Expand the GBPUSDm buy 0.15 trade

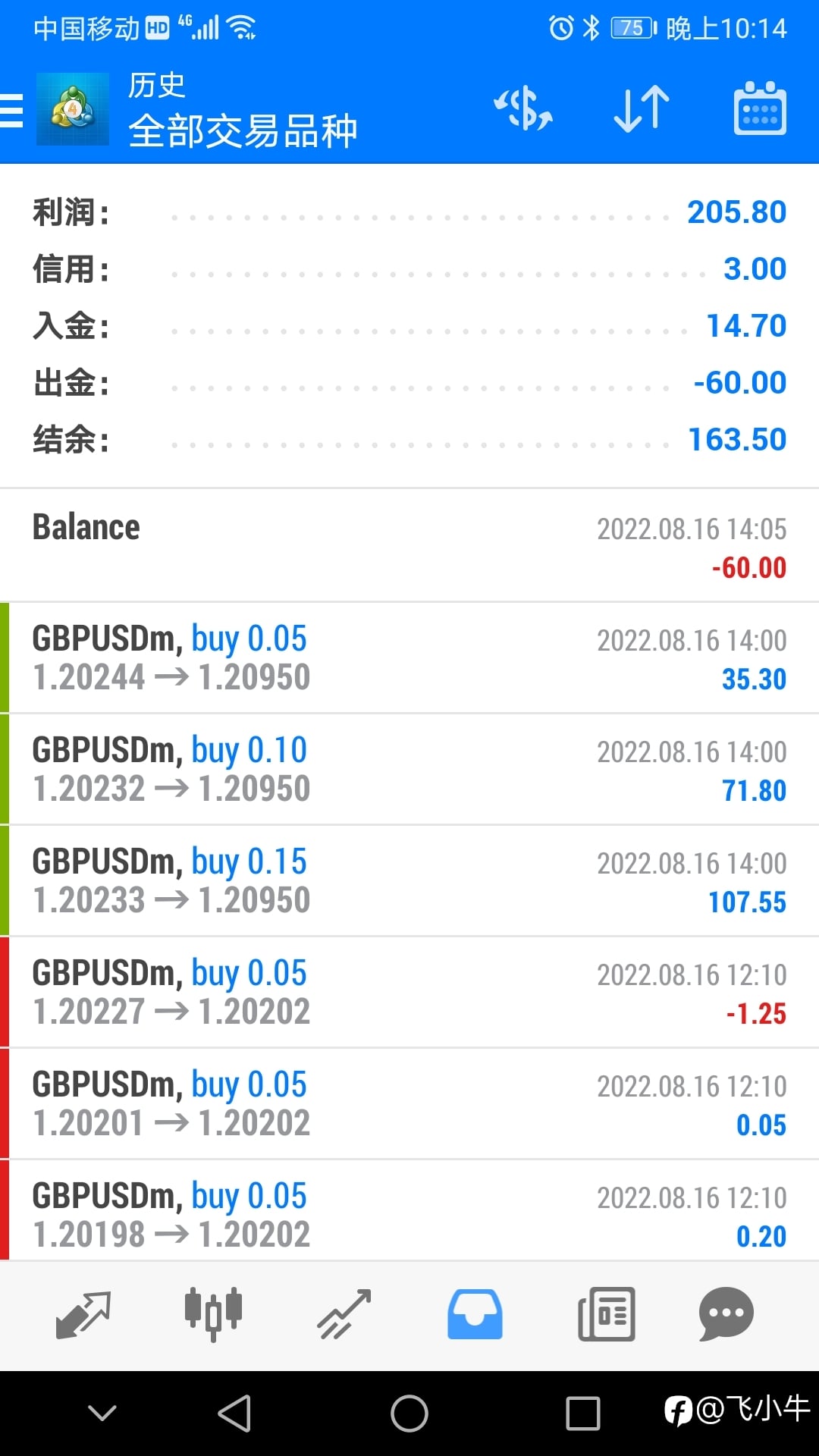pos(409,880)
